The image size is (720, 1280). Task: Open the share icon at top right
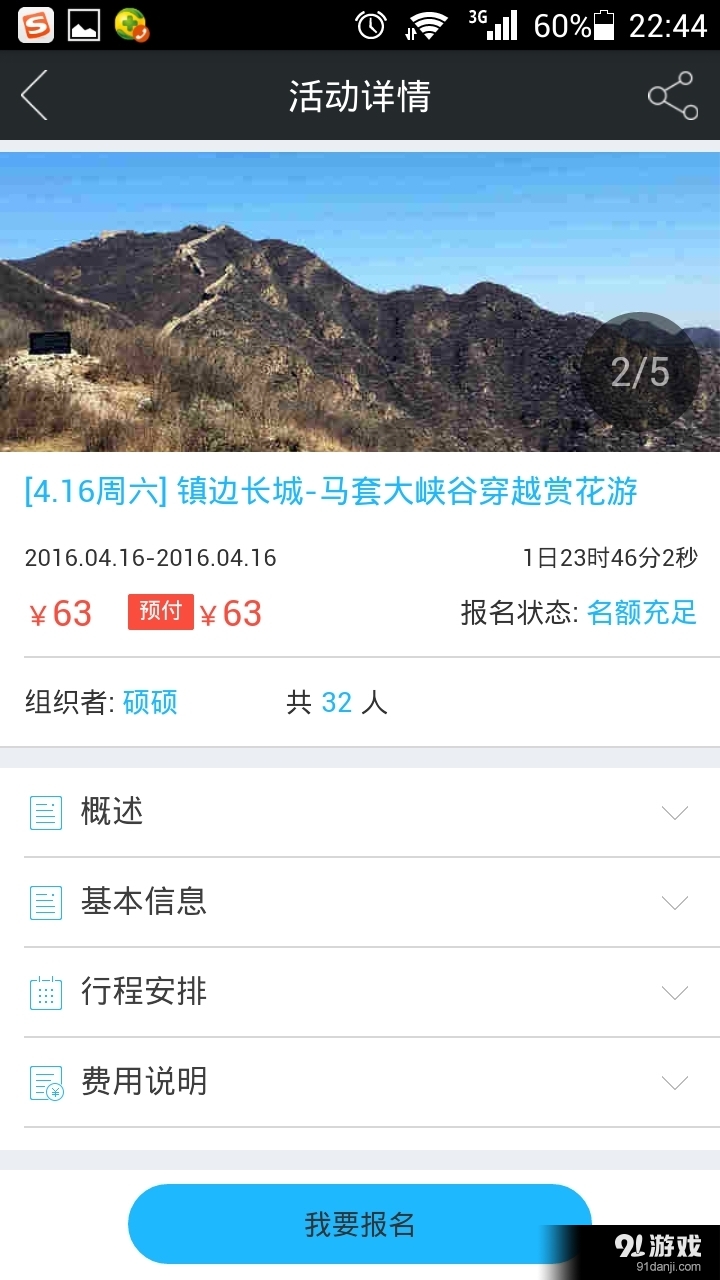pyautogui.click(x=671, y=95)
